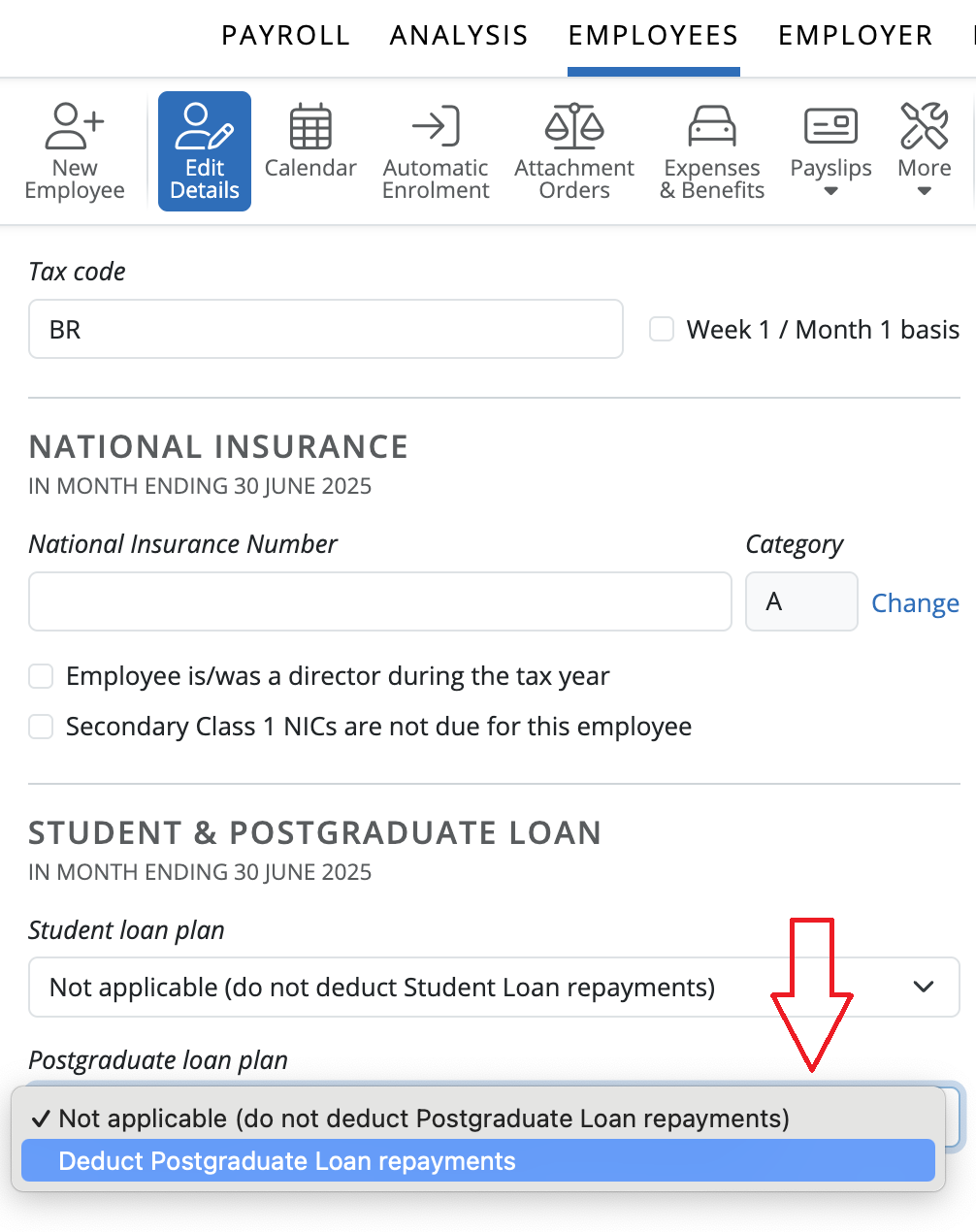This screenshot has width=976, height=1232.
Task: Click the Tax code field showing BR
Action: [325, 329]
